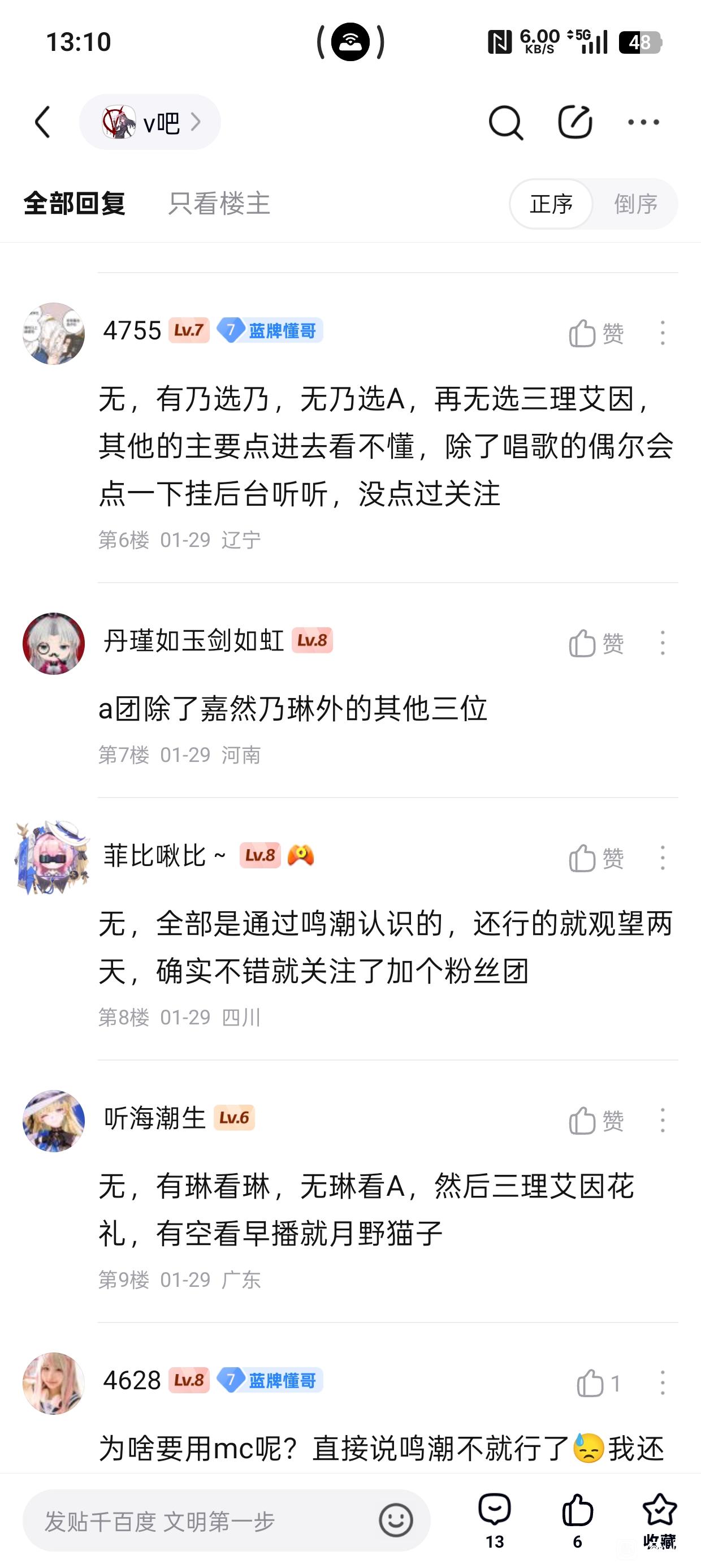Screen dimensions: 701x1568
Task: Like the reply from 菲比啾比
Action: pyautogui.click(x=596, y=858)
